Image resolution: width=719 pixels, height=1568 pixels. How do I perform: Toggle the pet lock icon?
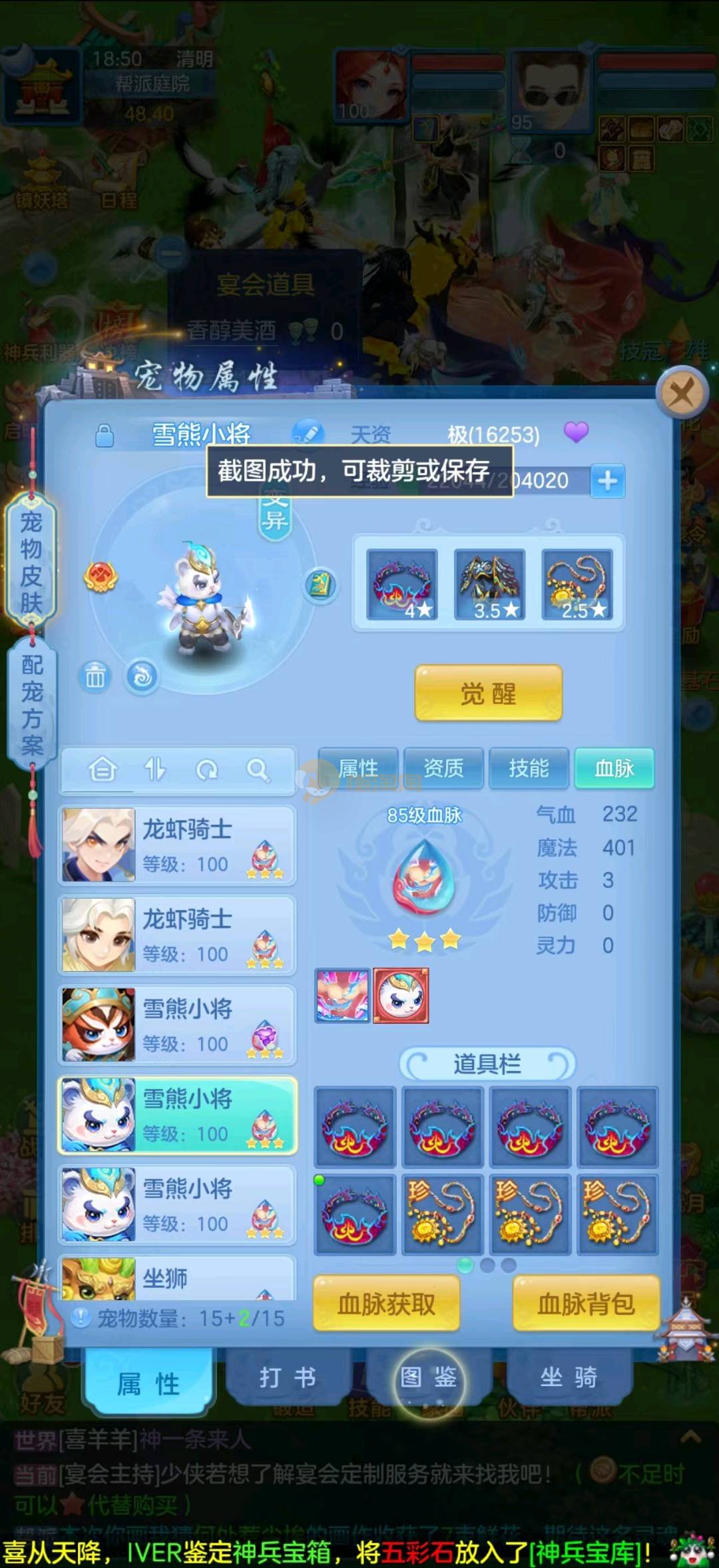tap(105, 436)
